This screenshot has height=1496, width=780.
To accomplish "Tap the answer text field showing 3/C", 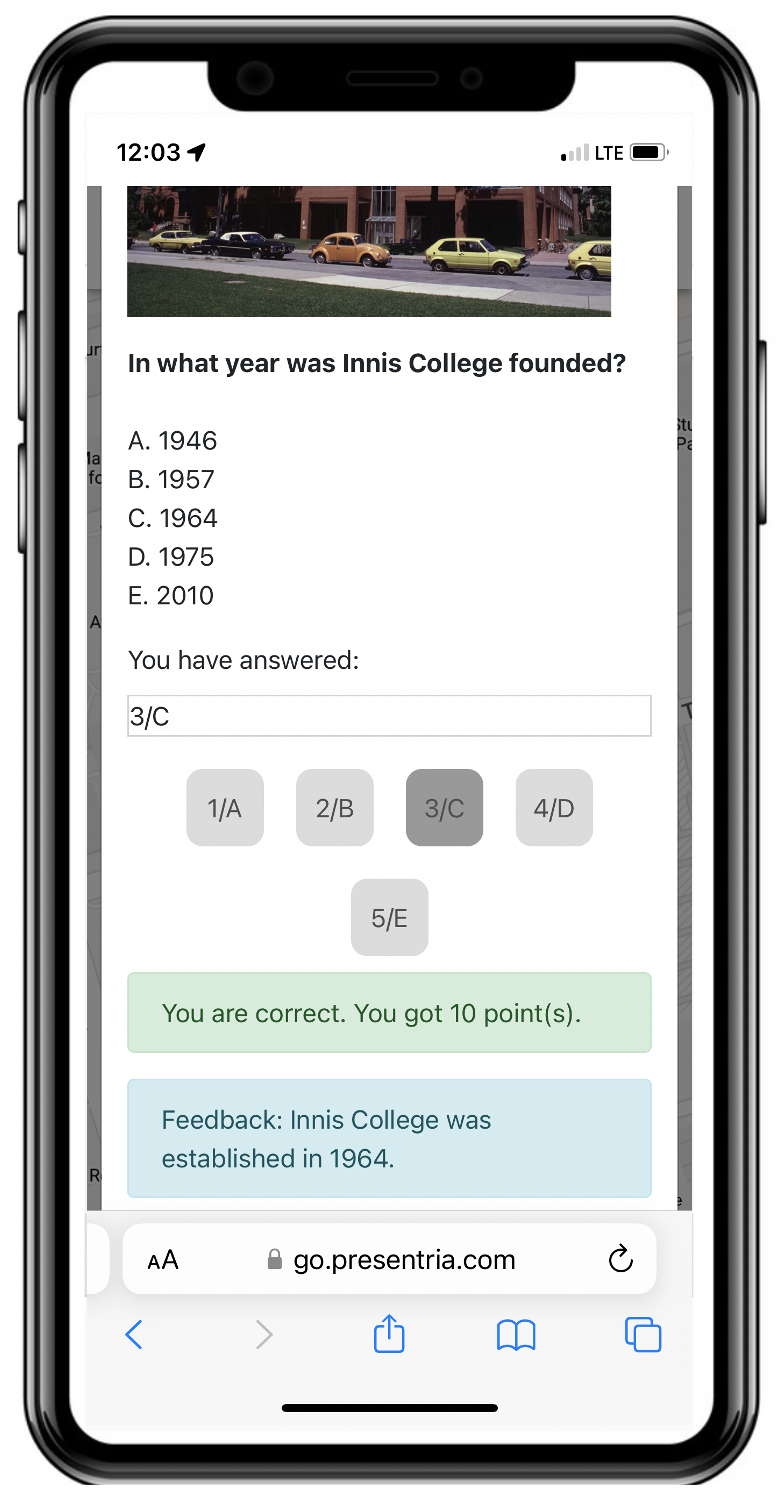I will pos(389,716).
